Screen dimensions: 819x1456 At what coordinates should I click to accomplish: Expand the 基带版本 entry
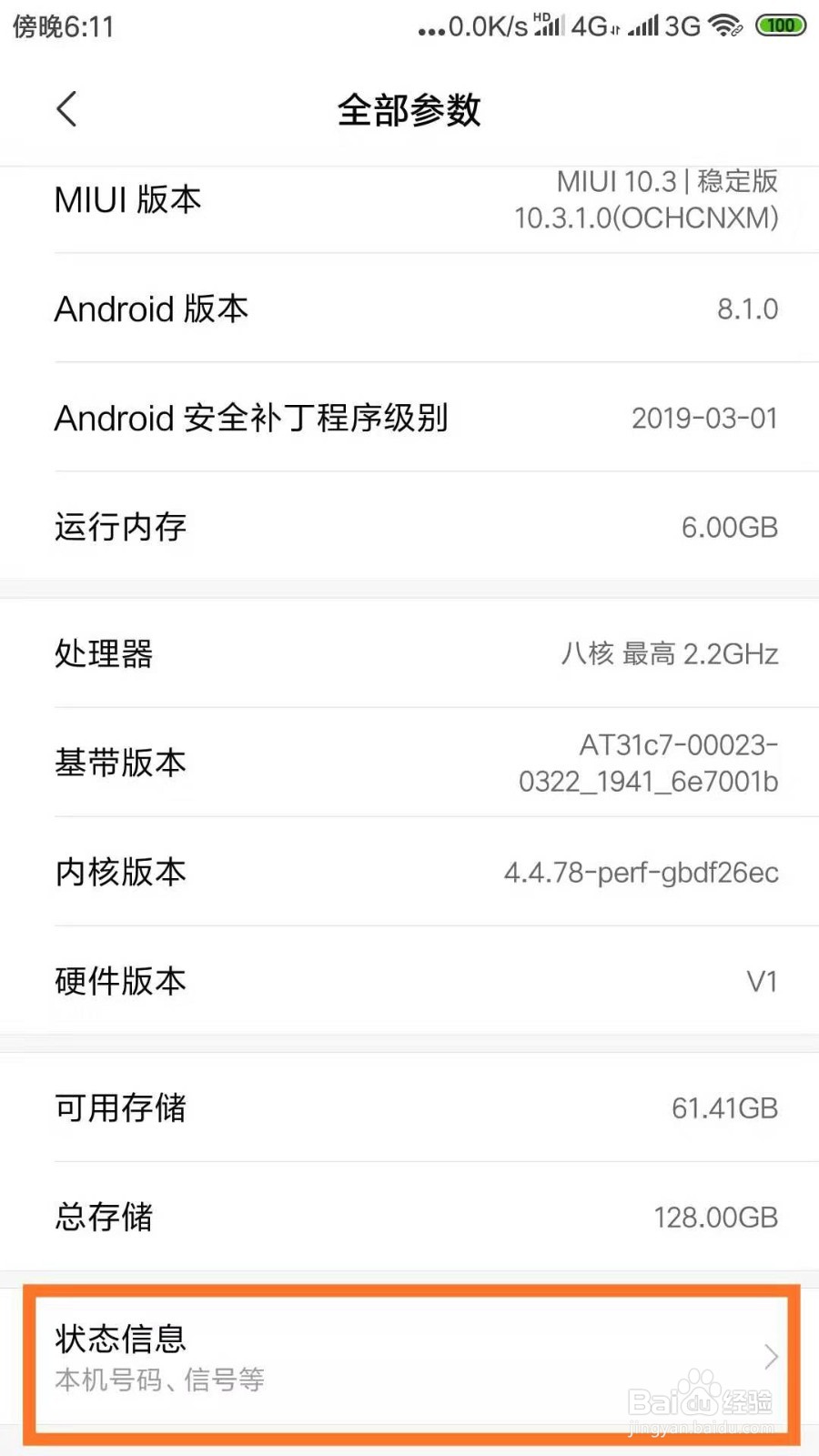pyautogui.click(x=409, y=764)
